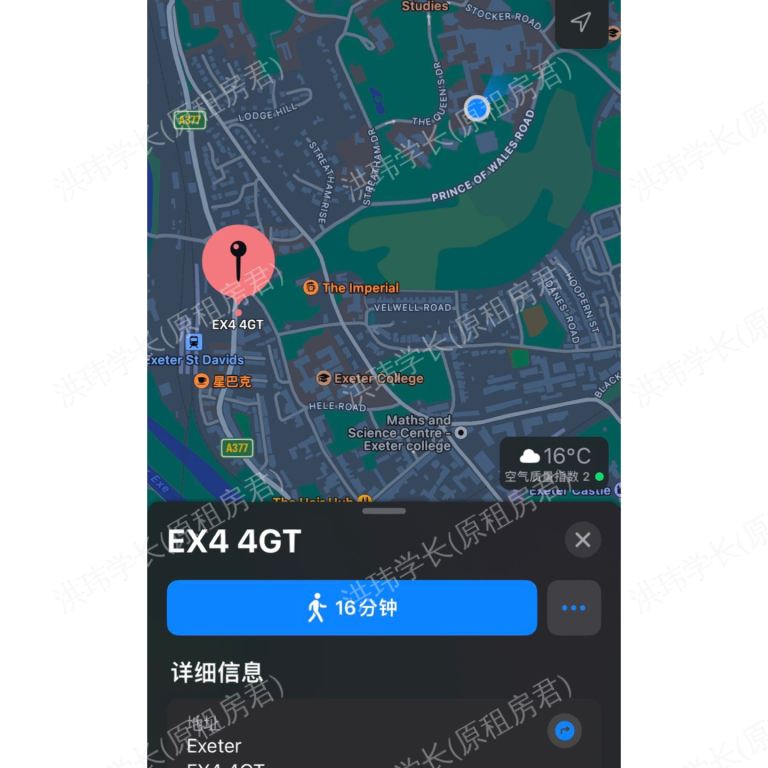Start 16-minute walking directions
Viewport: 768px width, 768px height.
[x=352, y=608]
